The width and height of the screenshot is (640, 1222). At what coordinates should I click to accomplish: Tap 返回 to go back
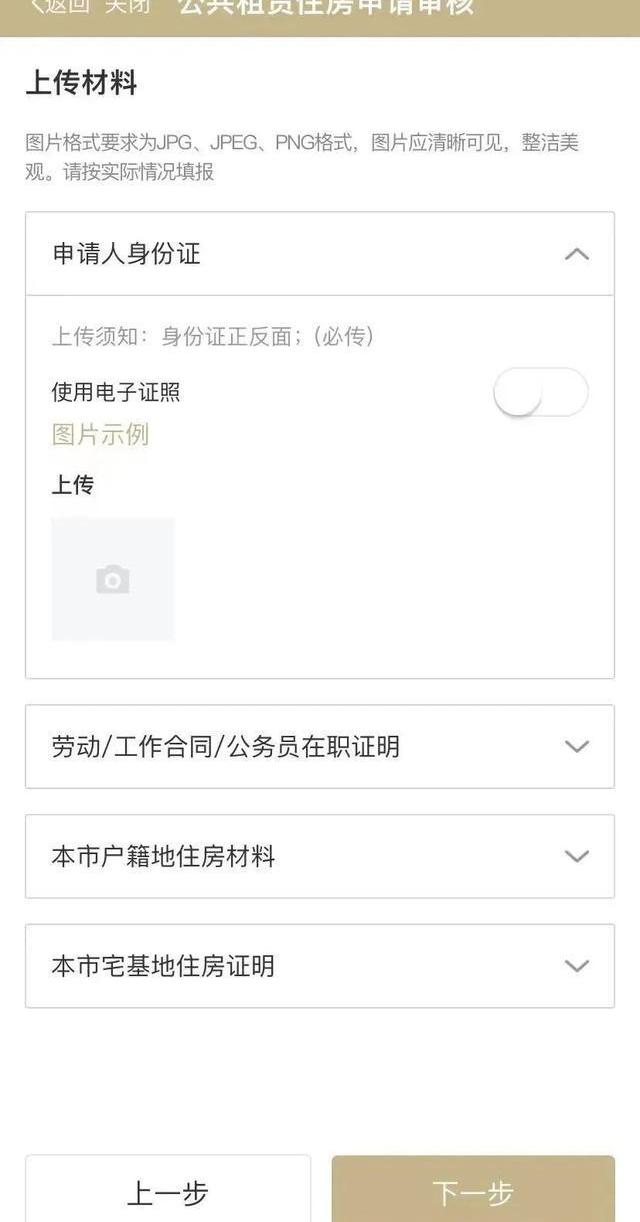(62, 7)
